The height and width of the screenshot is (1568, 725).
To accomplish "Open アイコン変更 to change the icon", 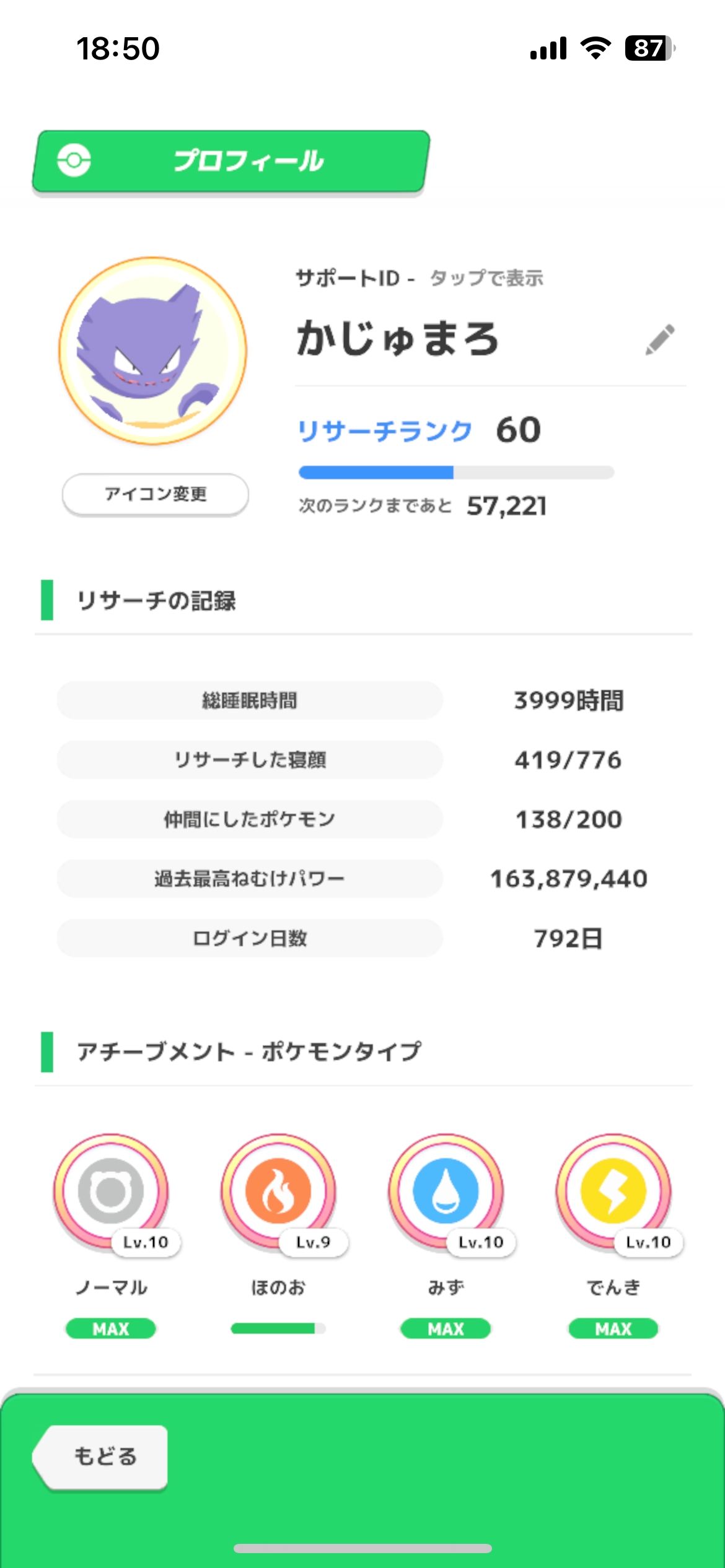I will coord(156,494).
